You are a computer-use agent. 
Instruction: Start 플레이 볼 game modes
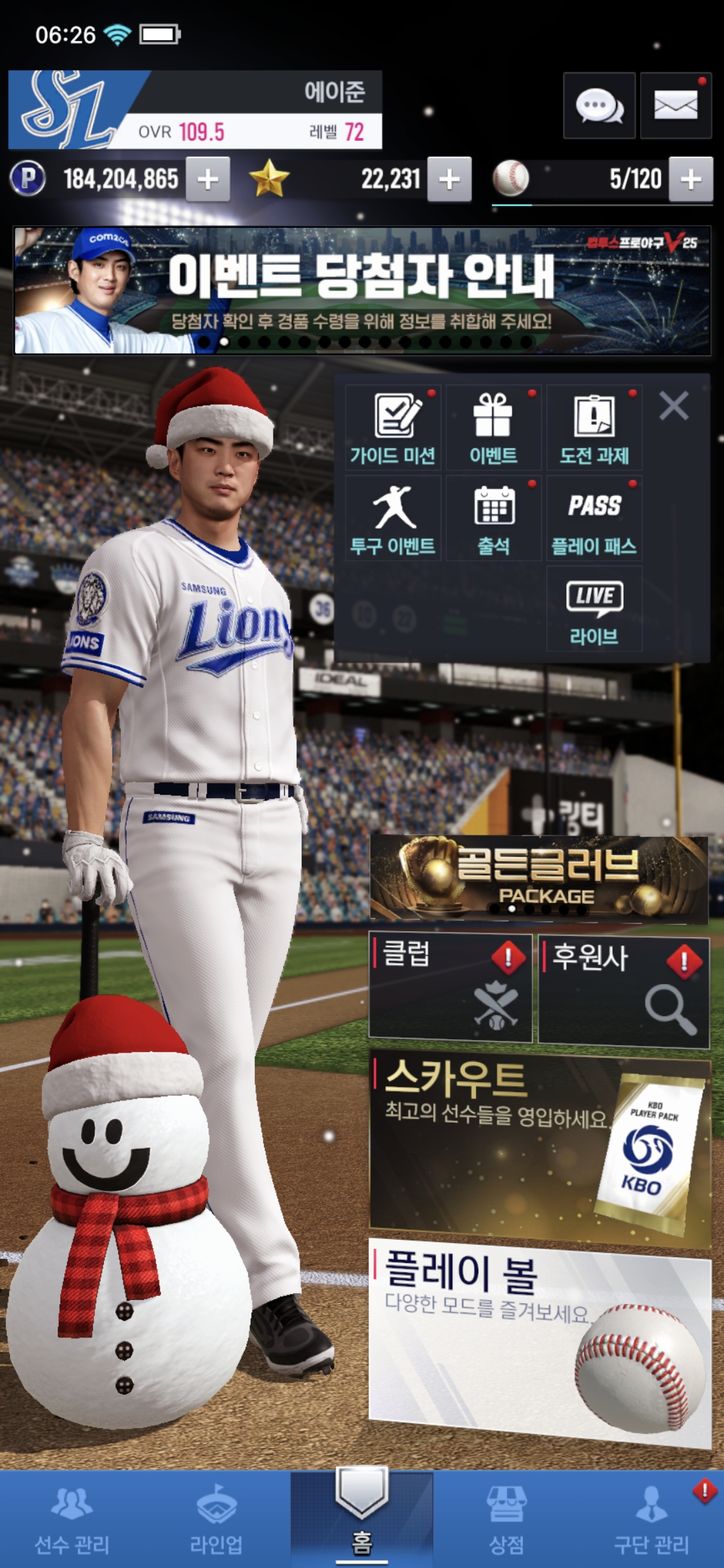[539, 1340]
